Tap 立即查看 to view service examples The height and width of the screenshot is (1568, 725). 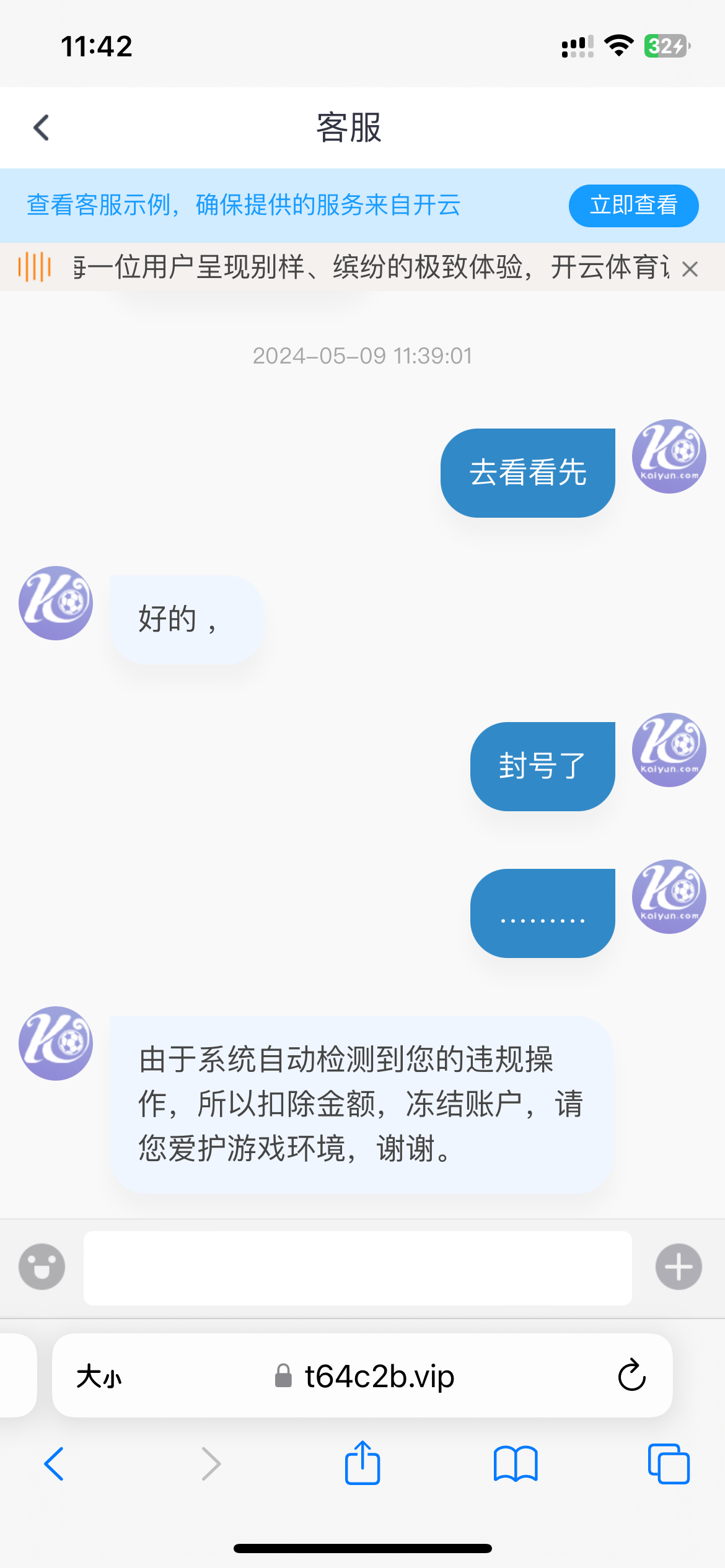633,205
